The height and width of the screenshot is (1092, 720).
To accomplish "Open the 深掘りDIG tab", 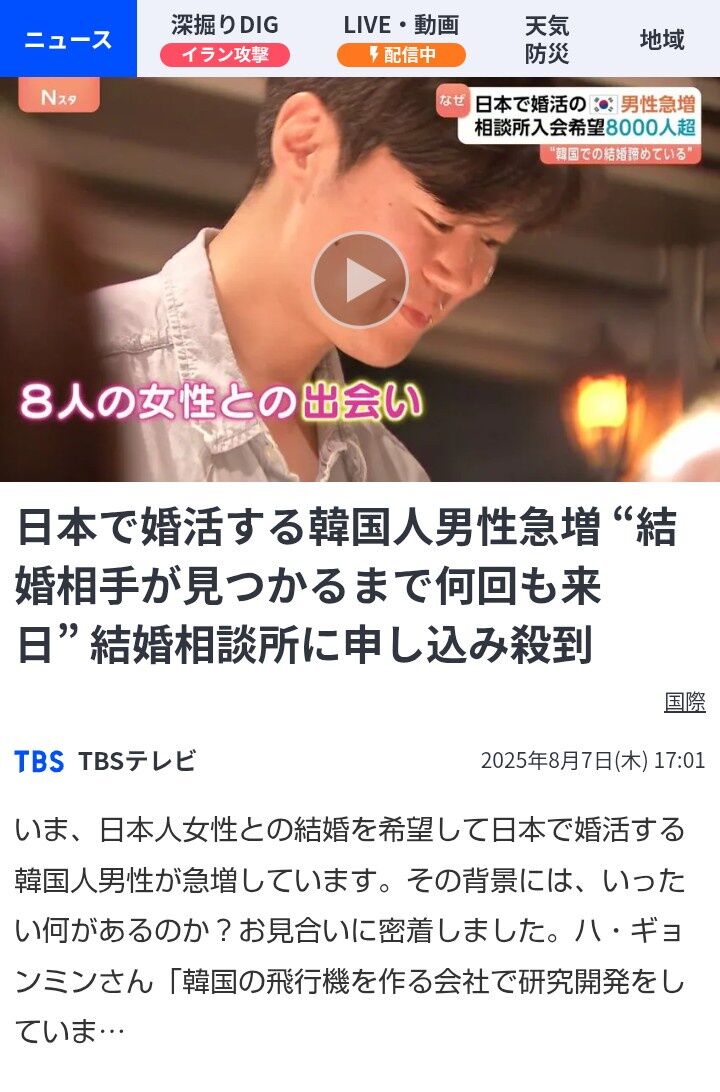I will pos(225,39).
